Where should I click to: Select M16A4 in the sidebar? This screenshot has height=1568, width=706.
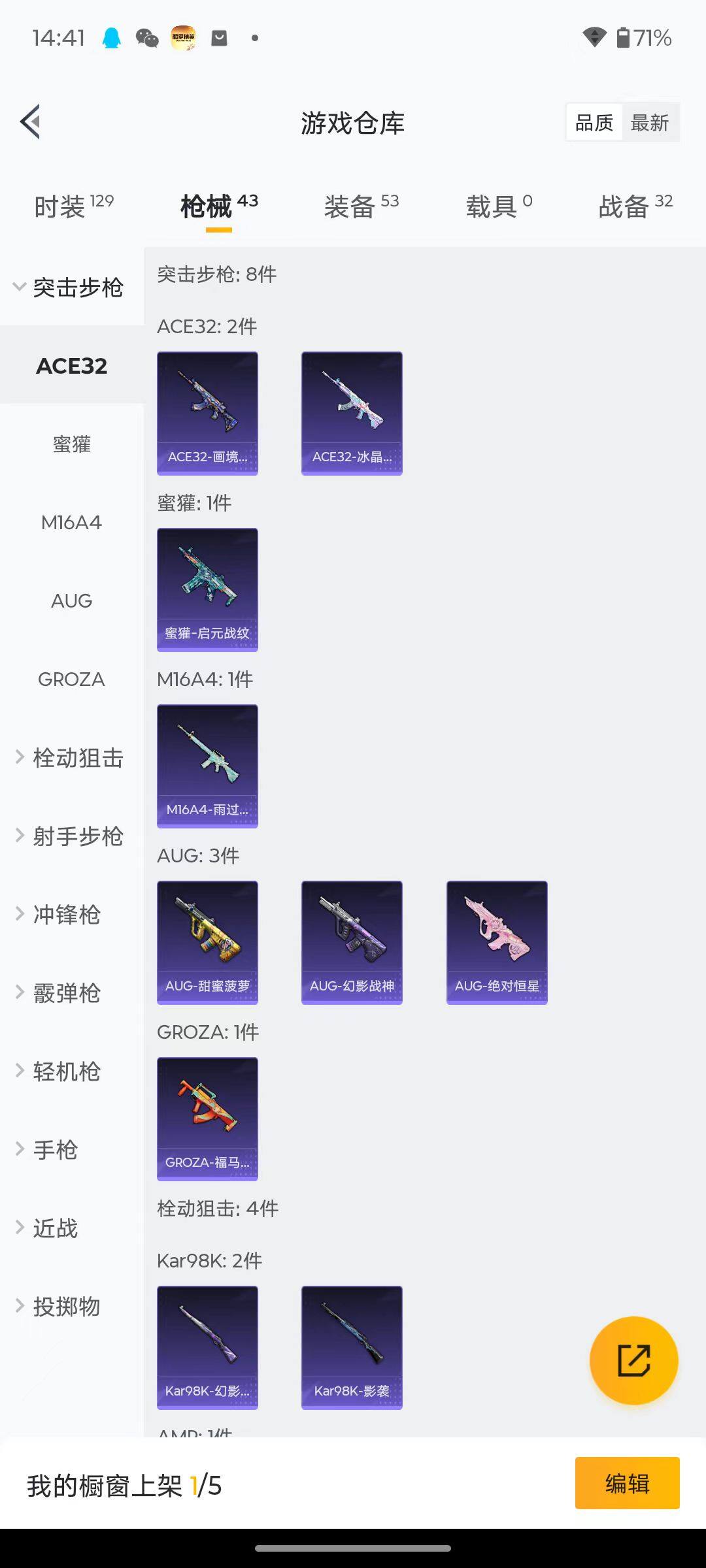click(71, 522)
